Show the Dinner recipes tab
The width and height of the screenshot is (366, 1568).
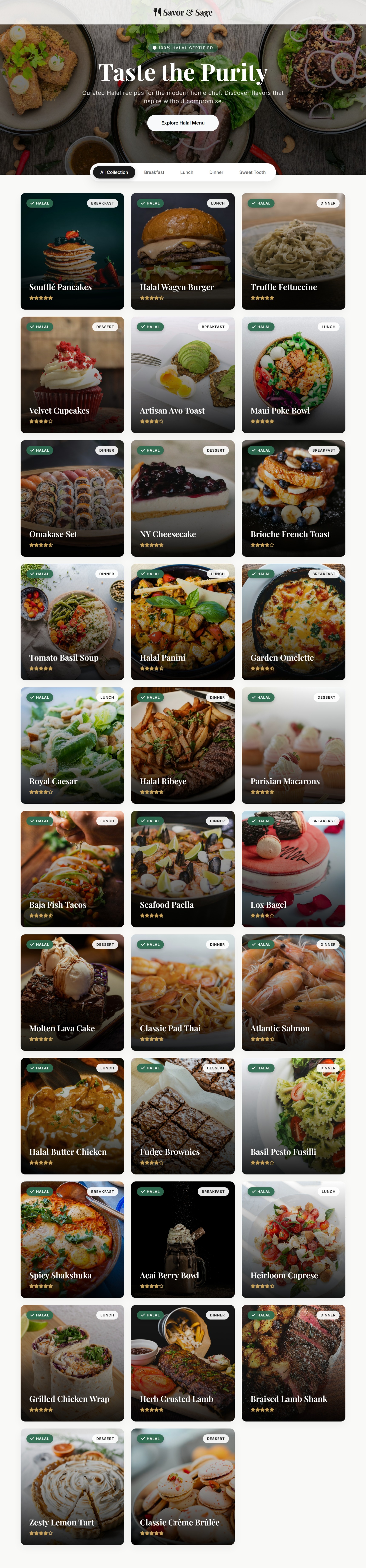point(216,172)
